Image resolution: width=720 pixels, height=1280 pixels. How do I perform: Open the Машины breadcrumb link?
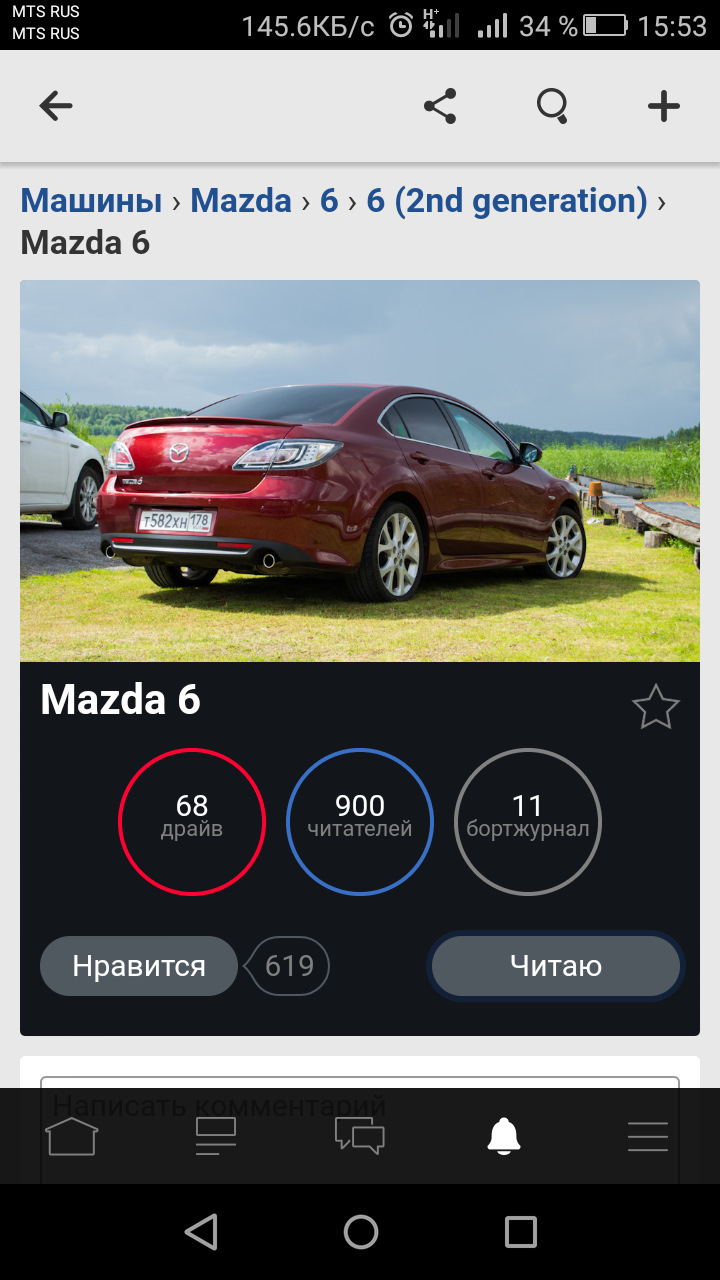[91, 201]
